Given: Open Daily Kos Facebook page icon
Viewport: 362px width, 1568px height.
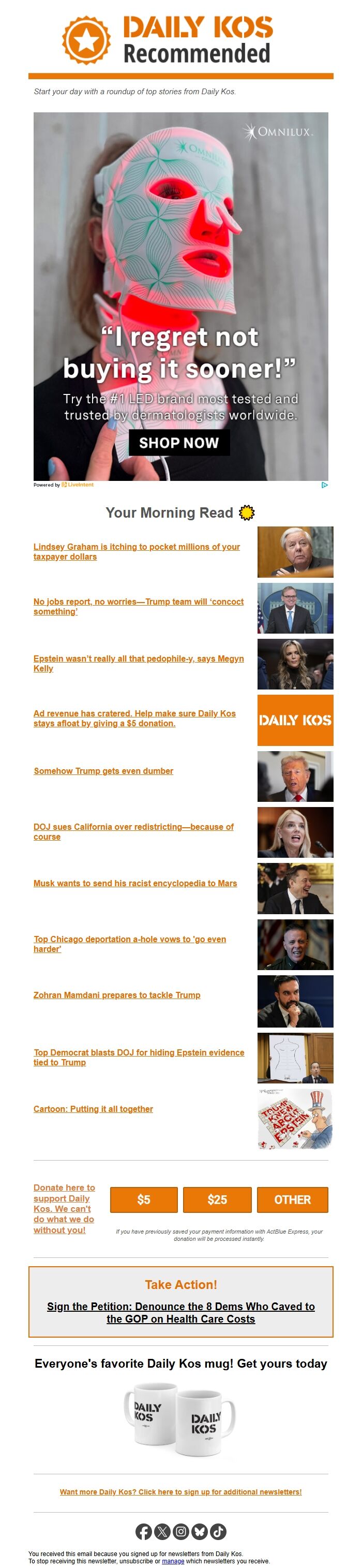Looking at the screenshot, I should tap(144, 1531).
